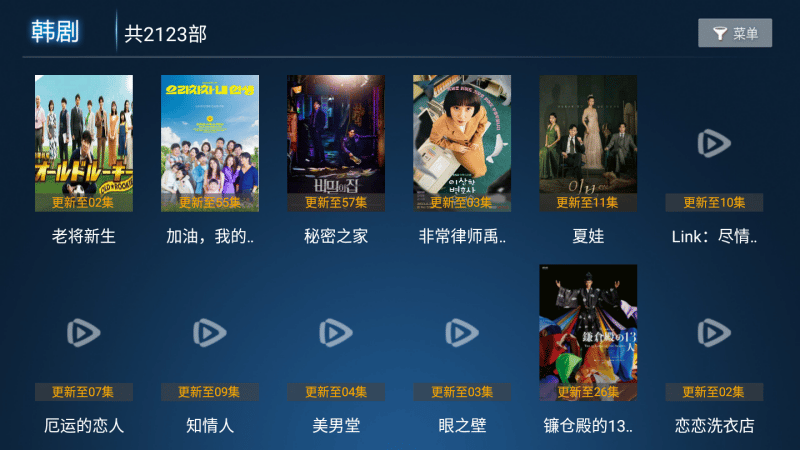Open 厄运的恋人 drama
This screenshot has height=450, width=800.
click(x=84, y=333)
